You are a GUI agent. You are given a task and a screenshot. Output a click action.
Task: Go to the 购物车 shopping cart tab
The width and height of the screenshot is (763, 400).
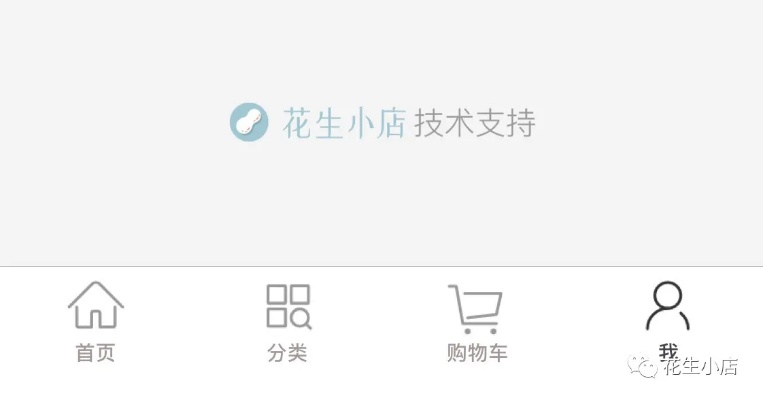pos(476,322)
